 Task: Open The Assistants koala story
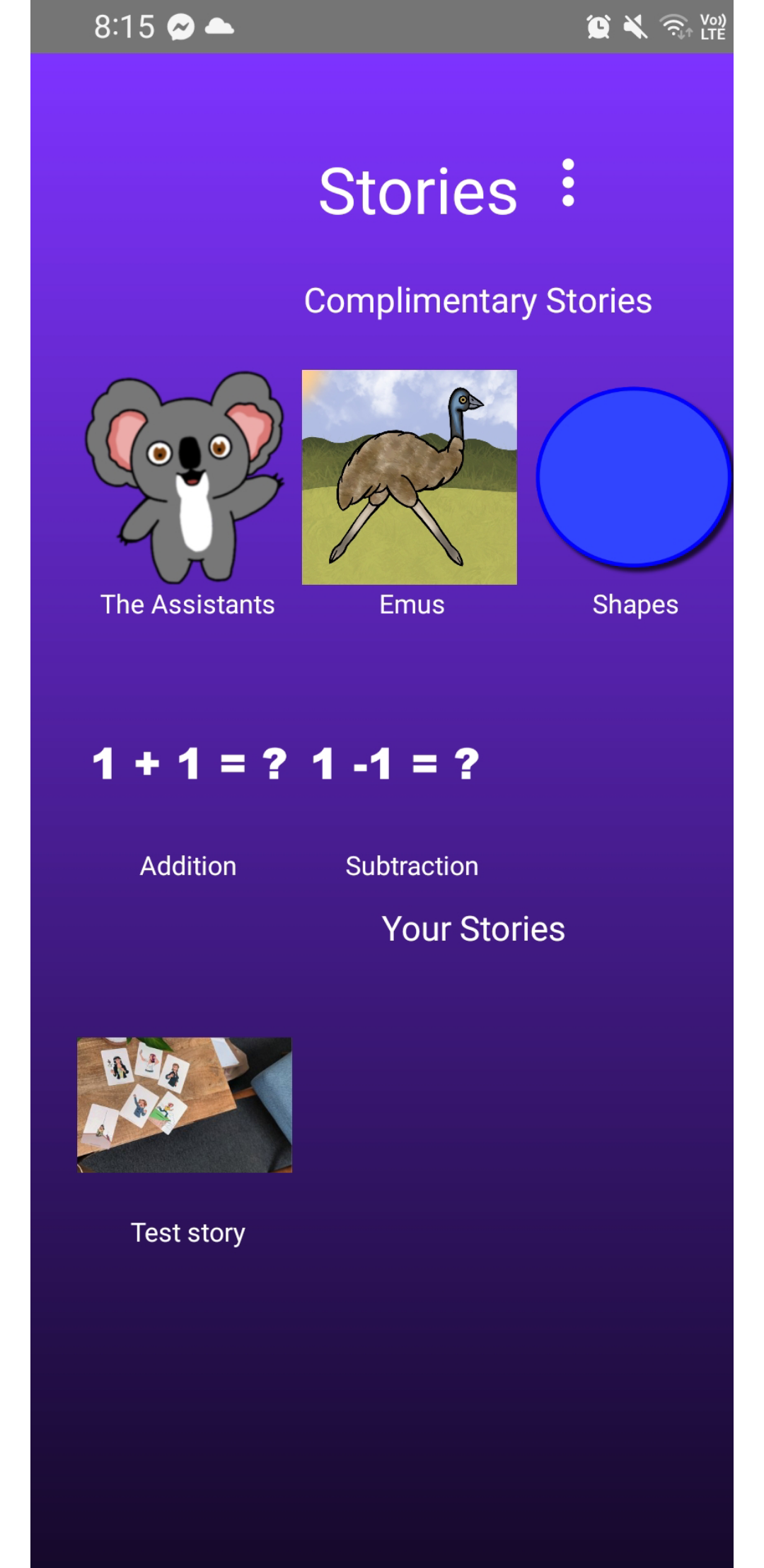[x=185, y=477]
